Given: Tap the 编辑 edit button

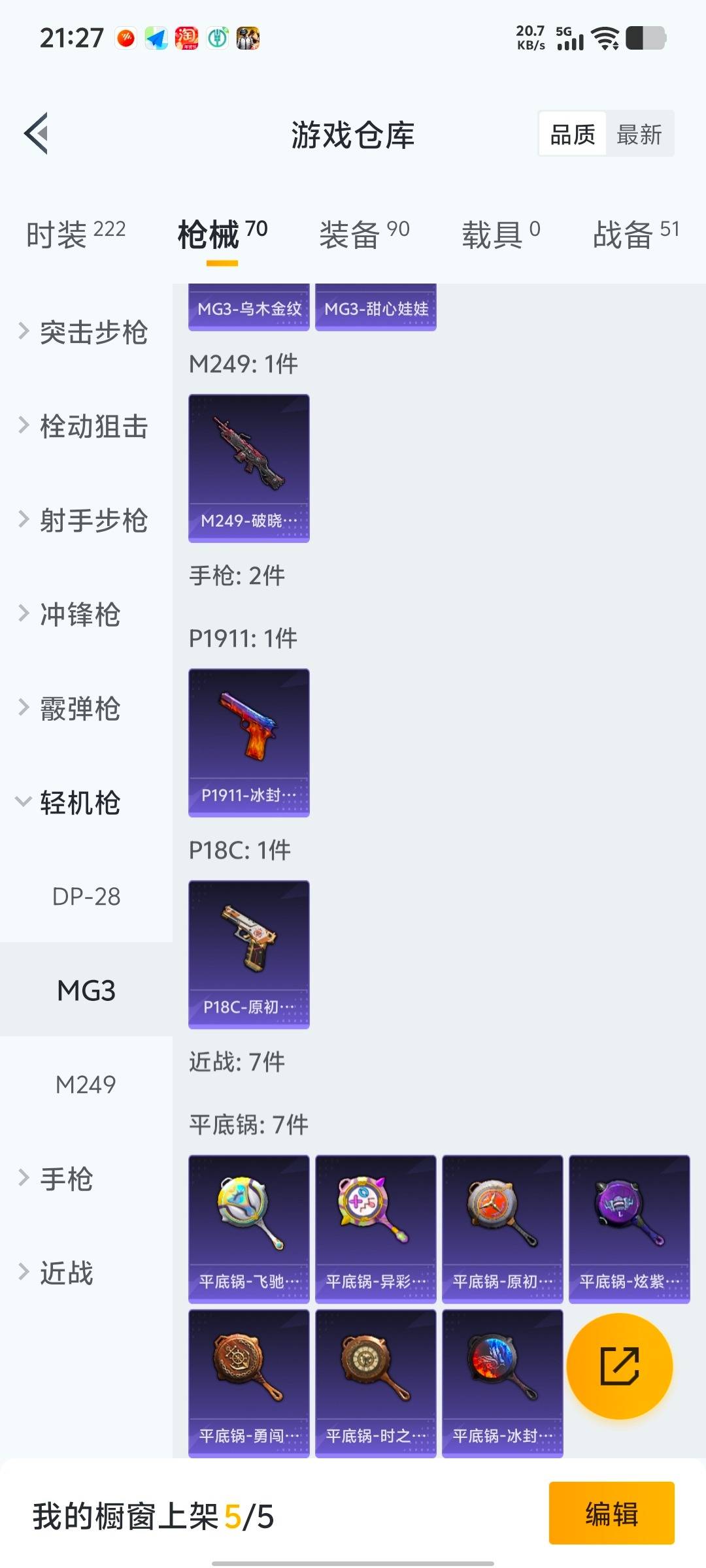Looking at the screenshot, I should coord(612,1516).
